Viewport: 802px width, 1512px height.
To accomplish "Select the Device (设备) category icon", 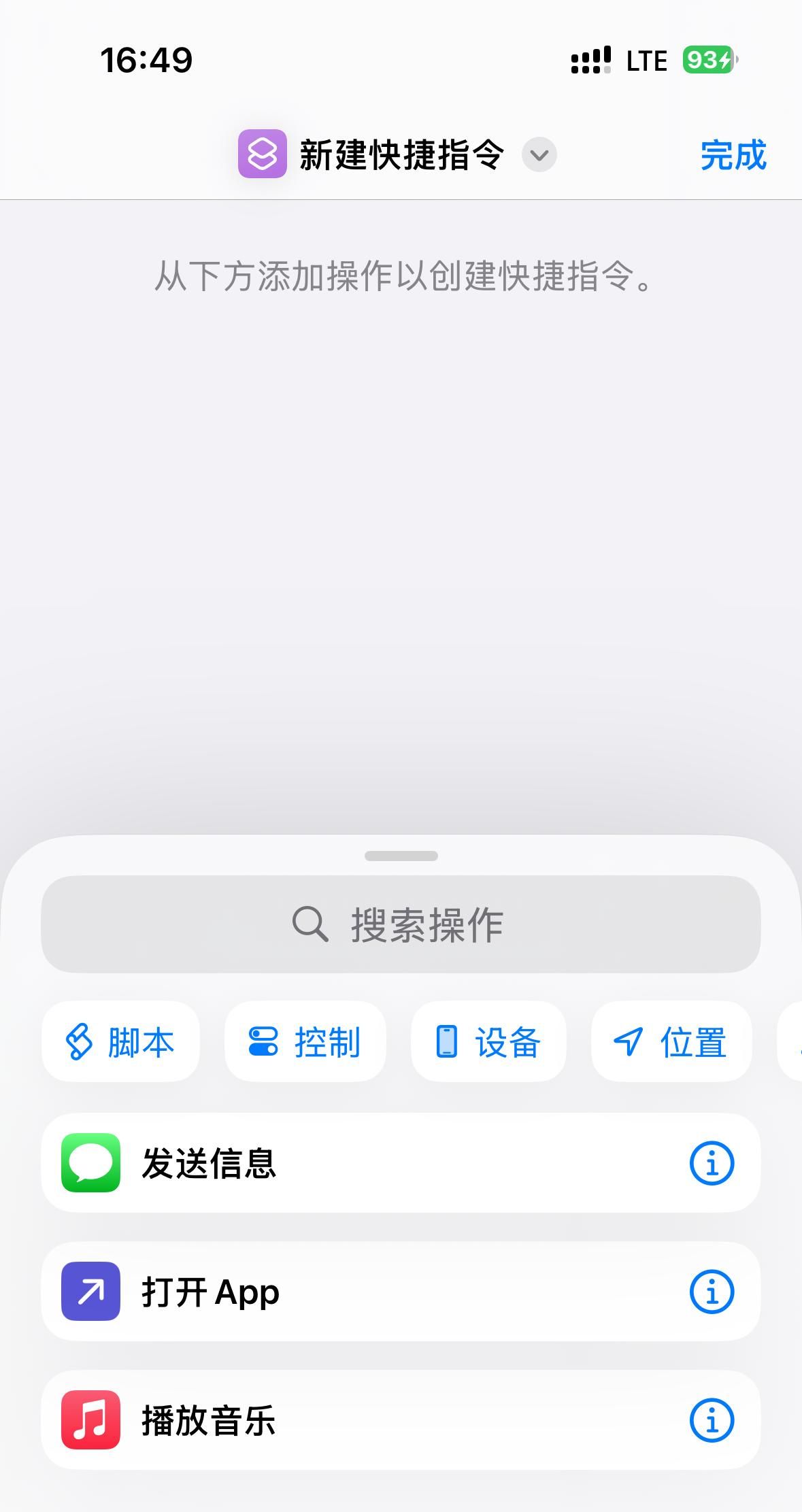I will (x=447, y=1041).
